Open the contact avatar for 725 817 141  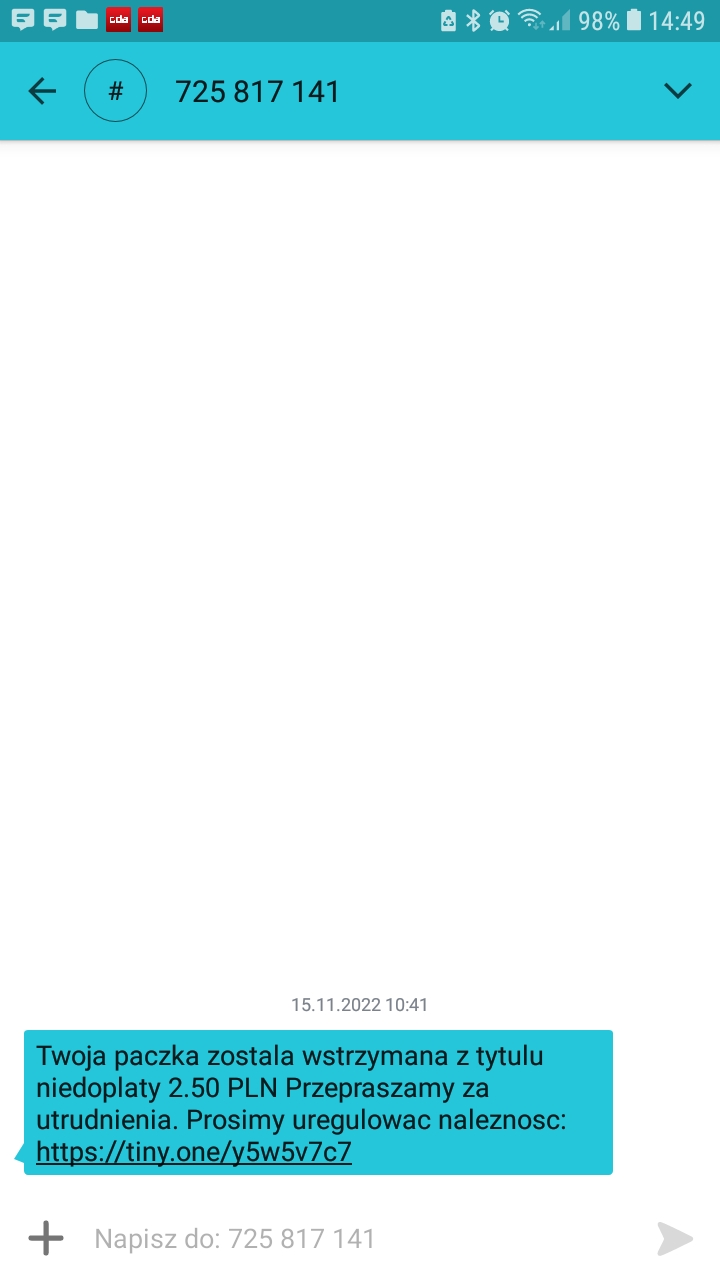pos(115,92)
